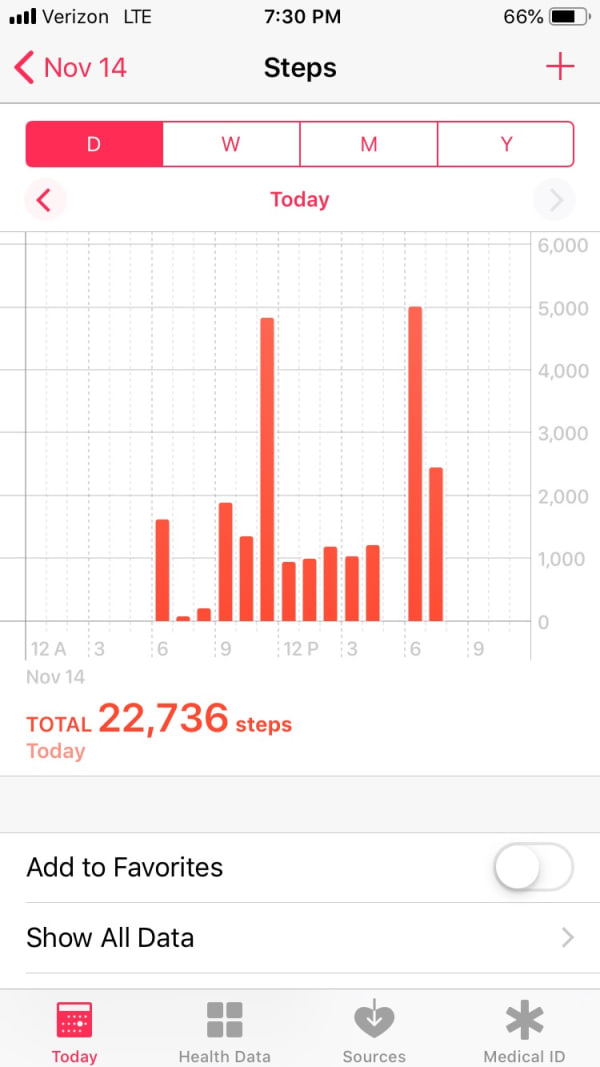This screenshot has height=1067, width=600.
Task: Add new steps data with plus icon
Action: [560, 68]
